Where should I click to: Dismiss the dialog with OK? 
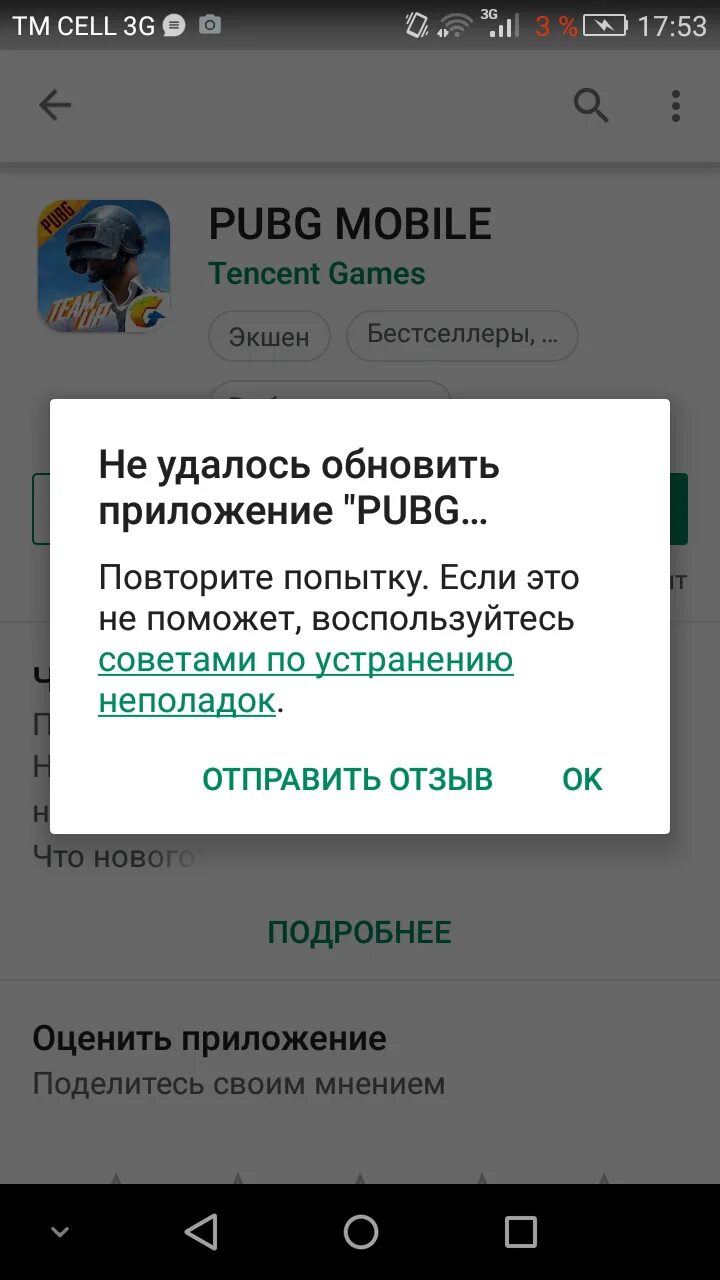[582, 779]
